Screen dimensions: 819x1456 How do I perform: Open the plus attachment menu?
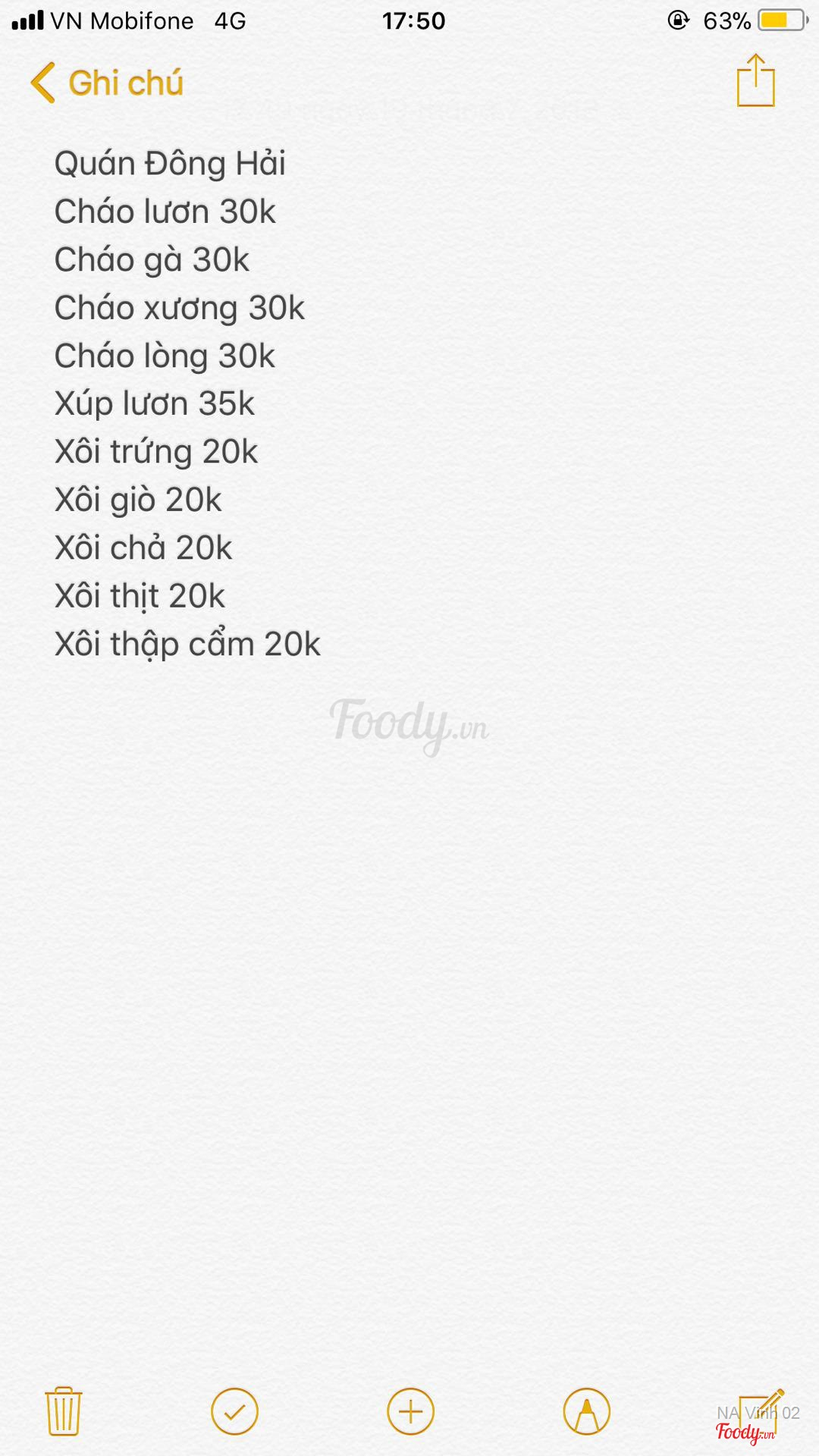pos(410,1411)
